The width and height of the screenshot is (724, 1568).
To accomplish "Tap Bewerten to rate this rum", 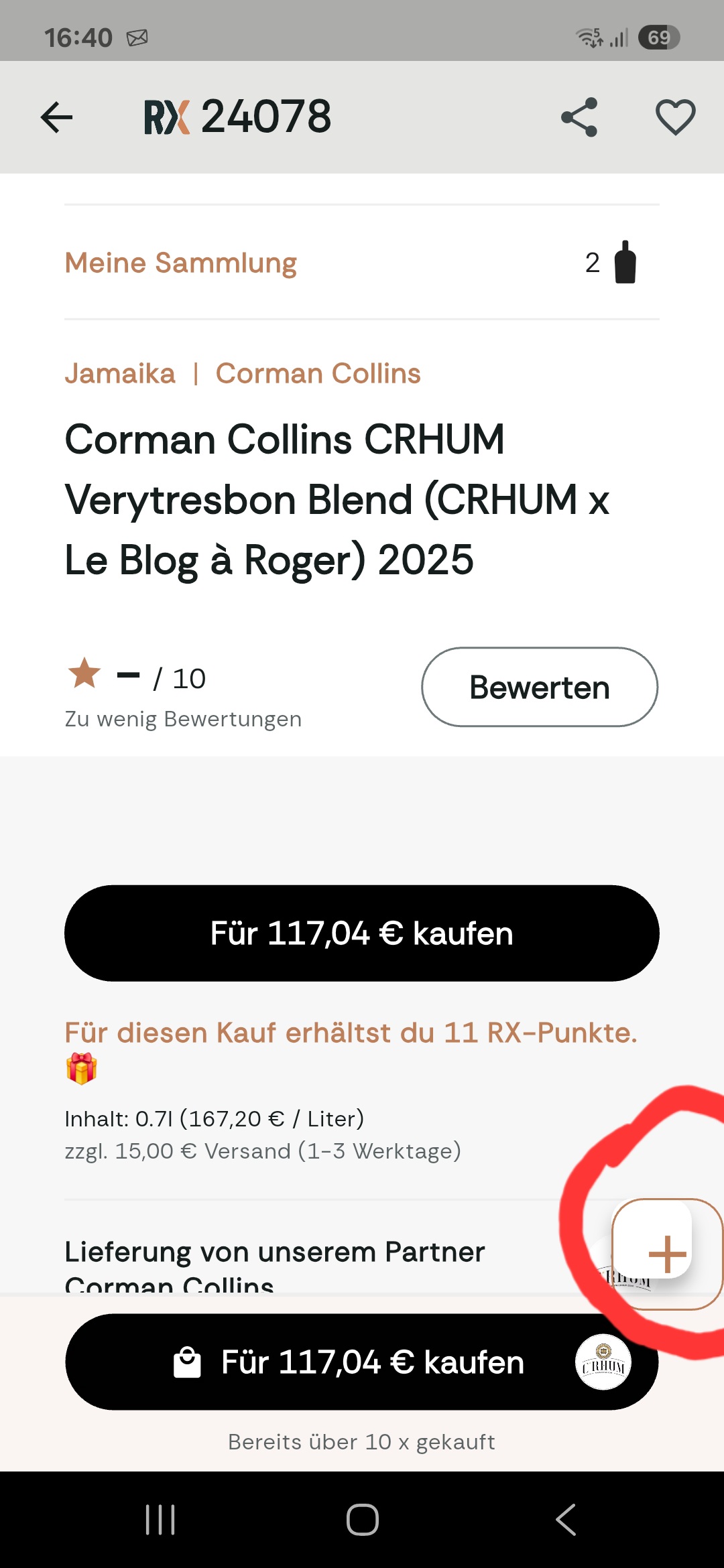I will (x=540, y=687).
